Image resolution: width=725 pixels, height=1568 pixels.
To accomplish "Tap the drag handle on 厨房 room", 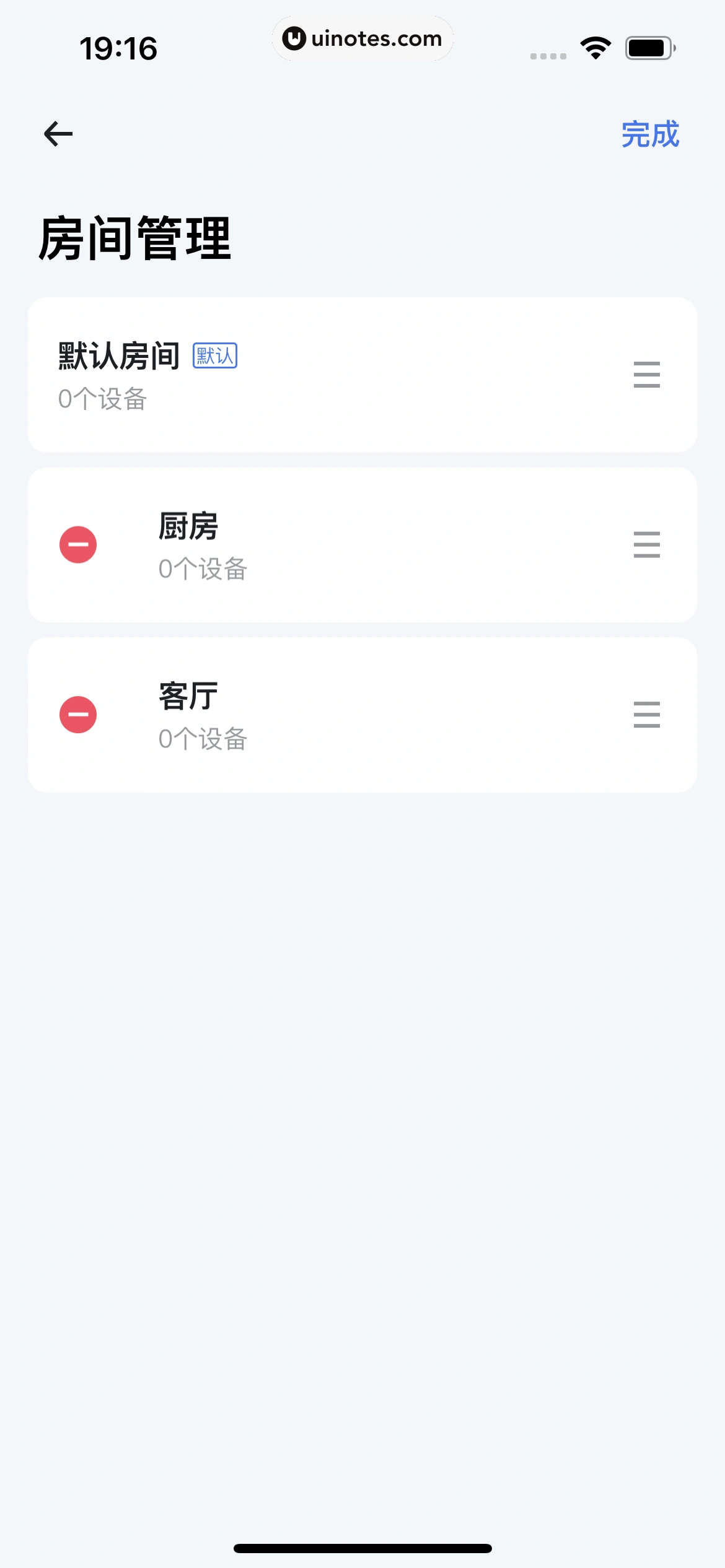I will click(646, 545).
